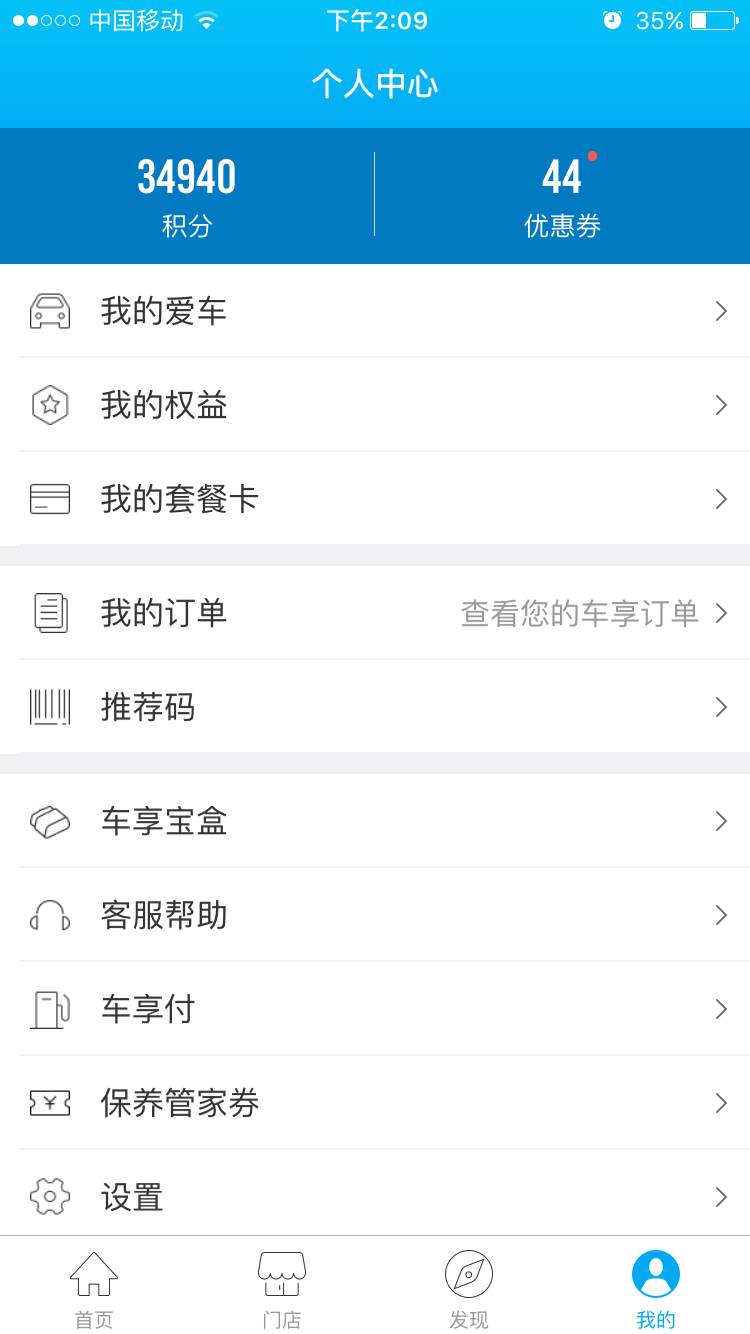The width and height of the screenshot is (750, 1334).
Task: Get help via 客服帮助
Action: click(375, 915)
